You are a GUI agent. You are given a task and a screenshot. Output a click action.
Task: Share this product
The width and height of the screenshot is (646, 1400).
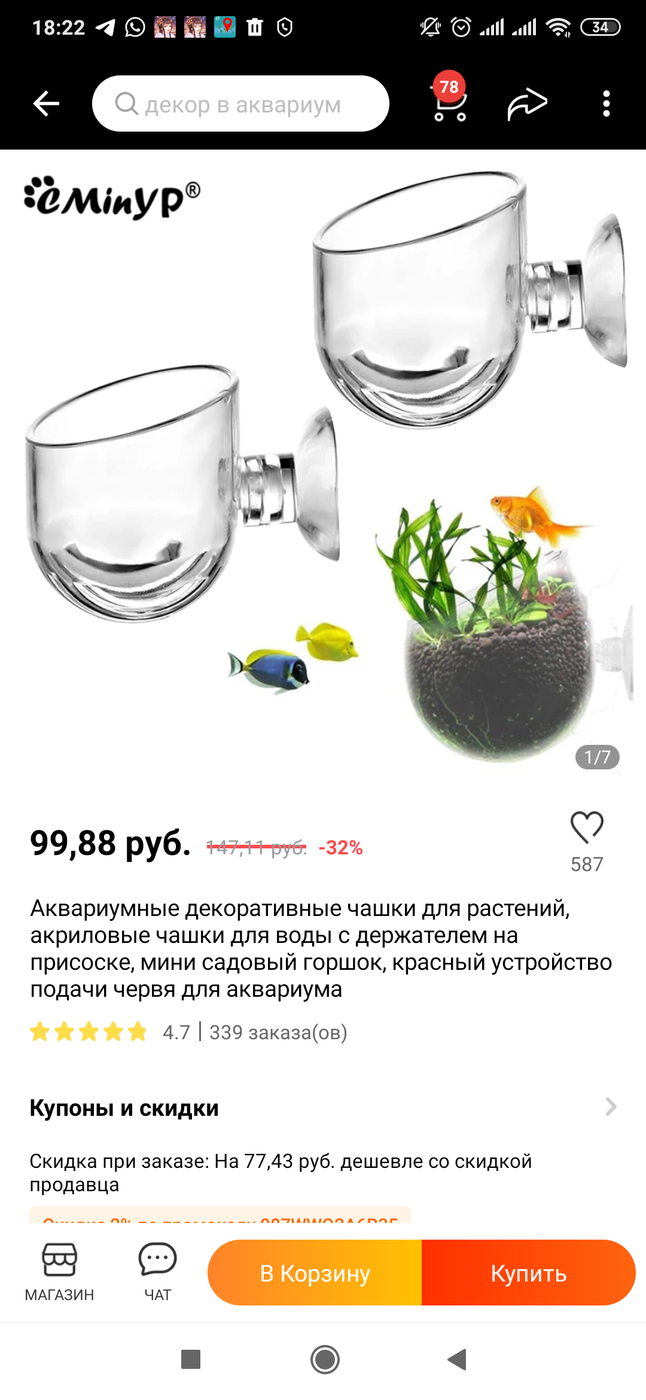pyautogui.click(x=527, y=104)
